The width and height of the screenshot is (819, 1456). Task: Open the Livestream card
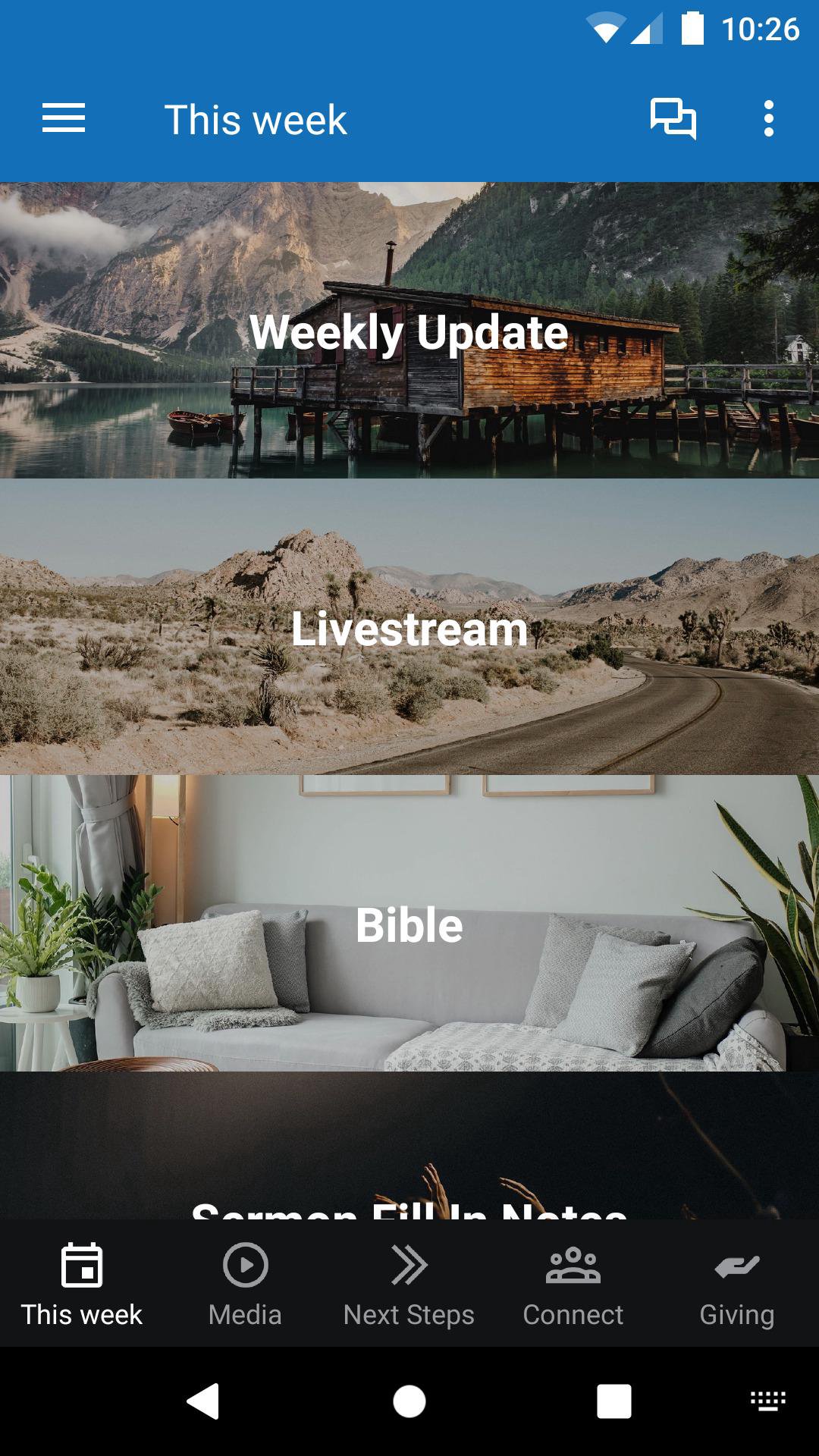(x=409, y=627)
